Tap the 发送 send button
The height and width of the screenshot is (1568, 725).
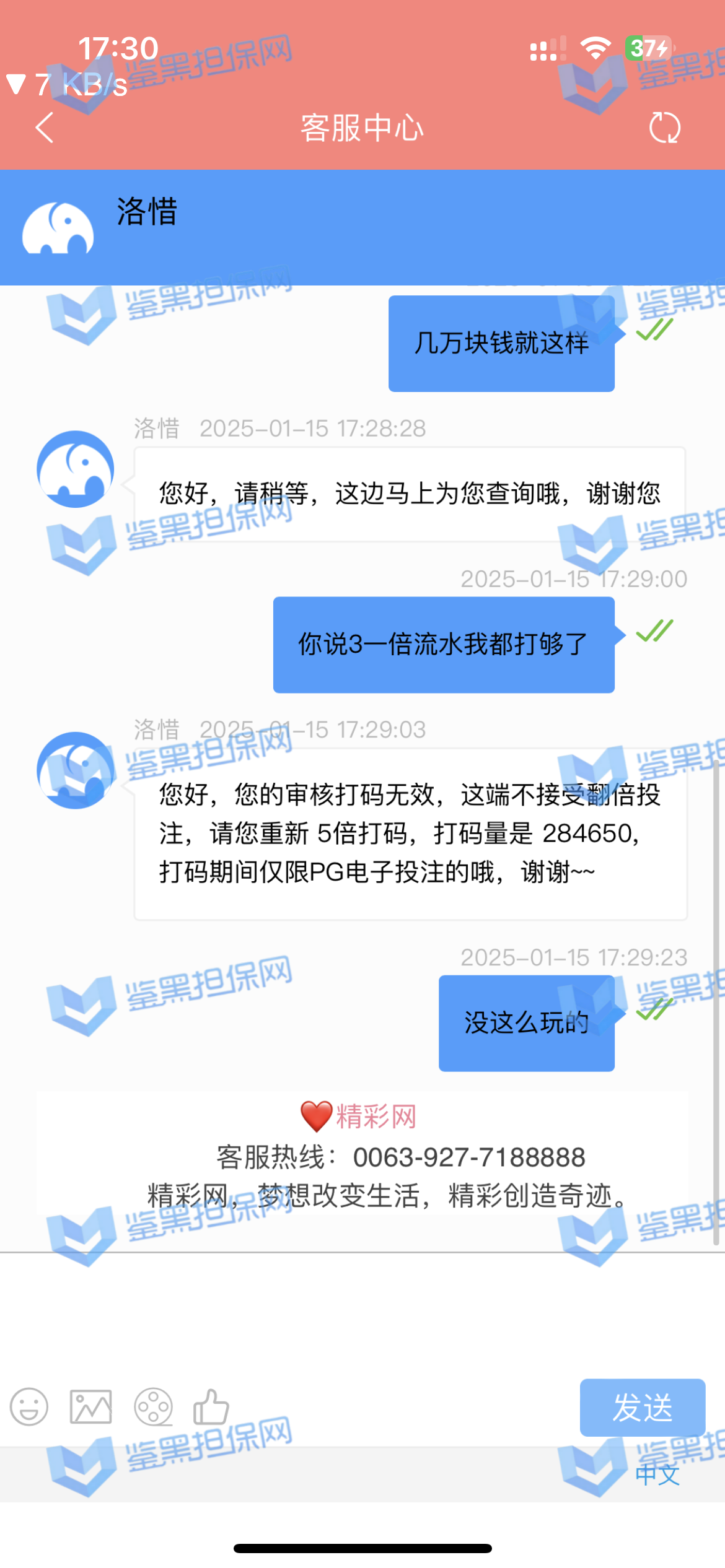(642, 1407)
